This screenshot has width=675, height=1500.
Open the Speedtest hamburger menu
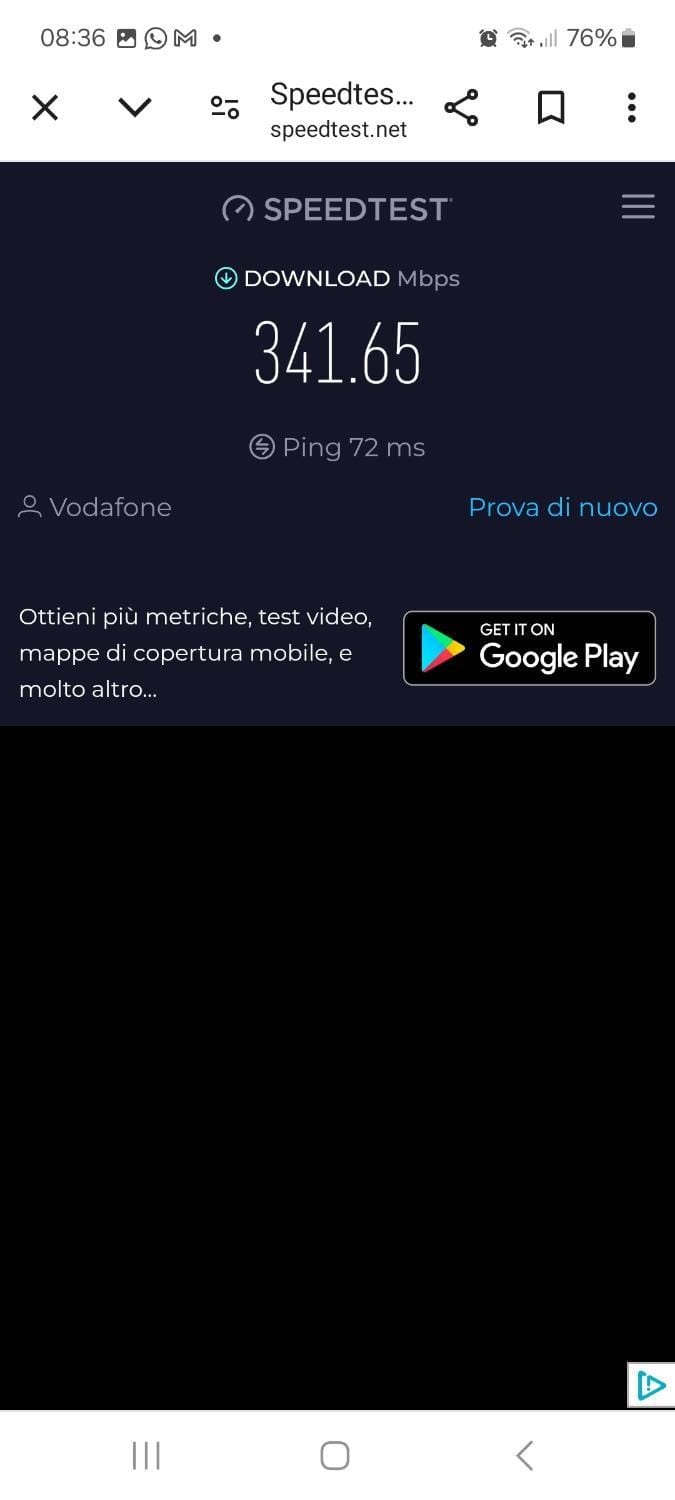point(638,207)
